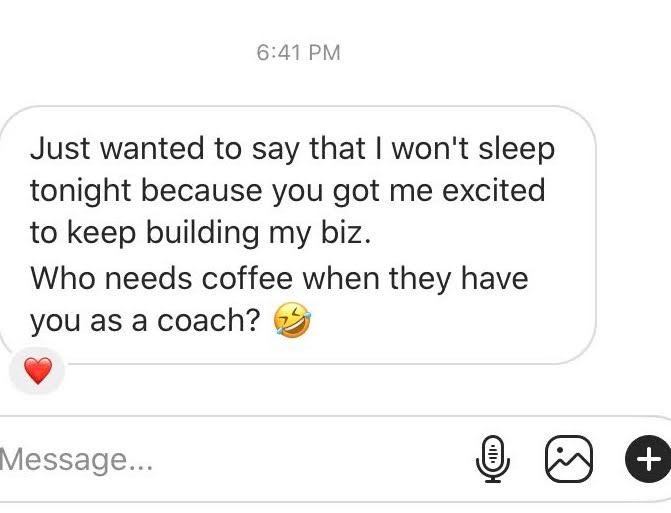671x513 pixels.
Task: Tap the heart reaction under the message
Action: (38, 371)
